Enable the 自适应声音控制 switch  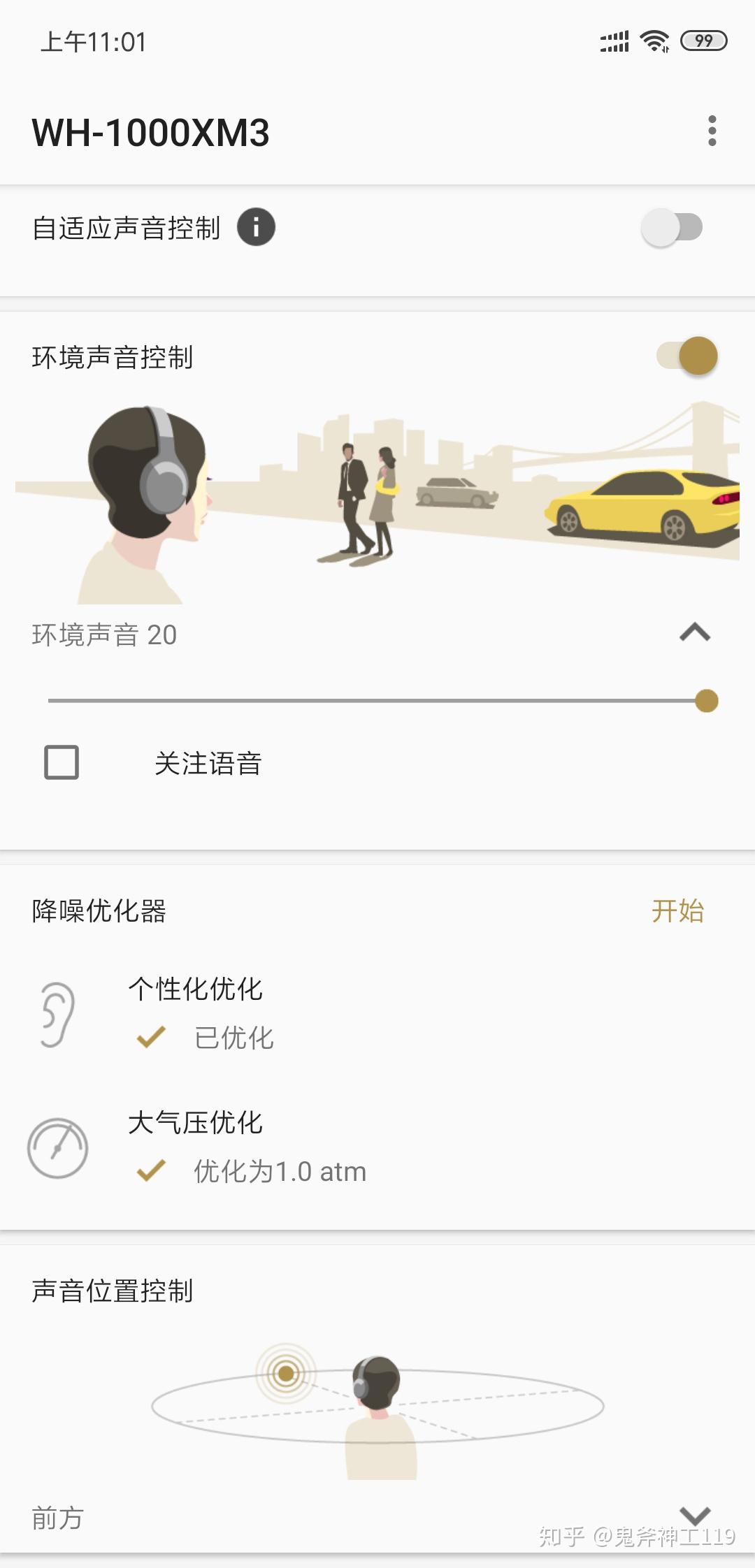tap(672, 228)
